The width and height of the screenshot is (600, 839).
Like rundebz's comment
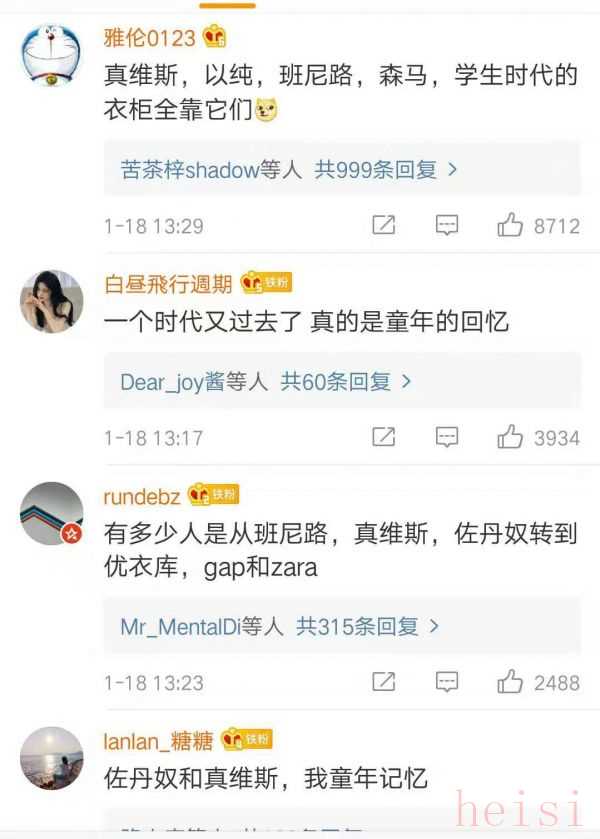(x=511, y=682)
